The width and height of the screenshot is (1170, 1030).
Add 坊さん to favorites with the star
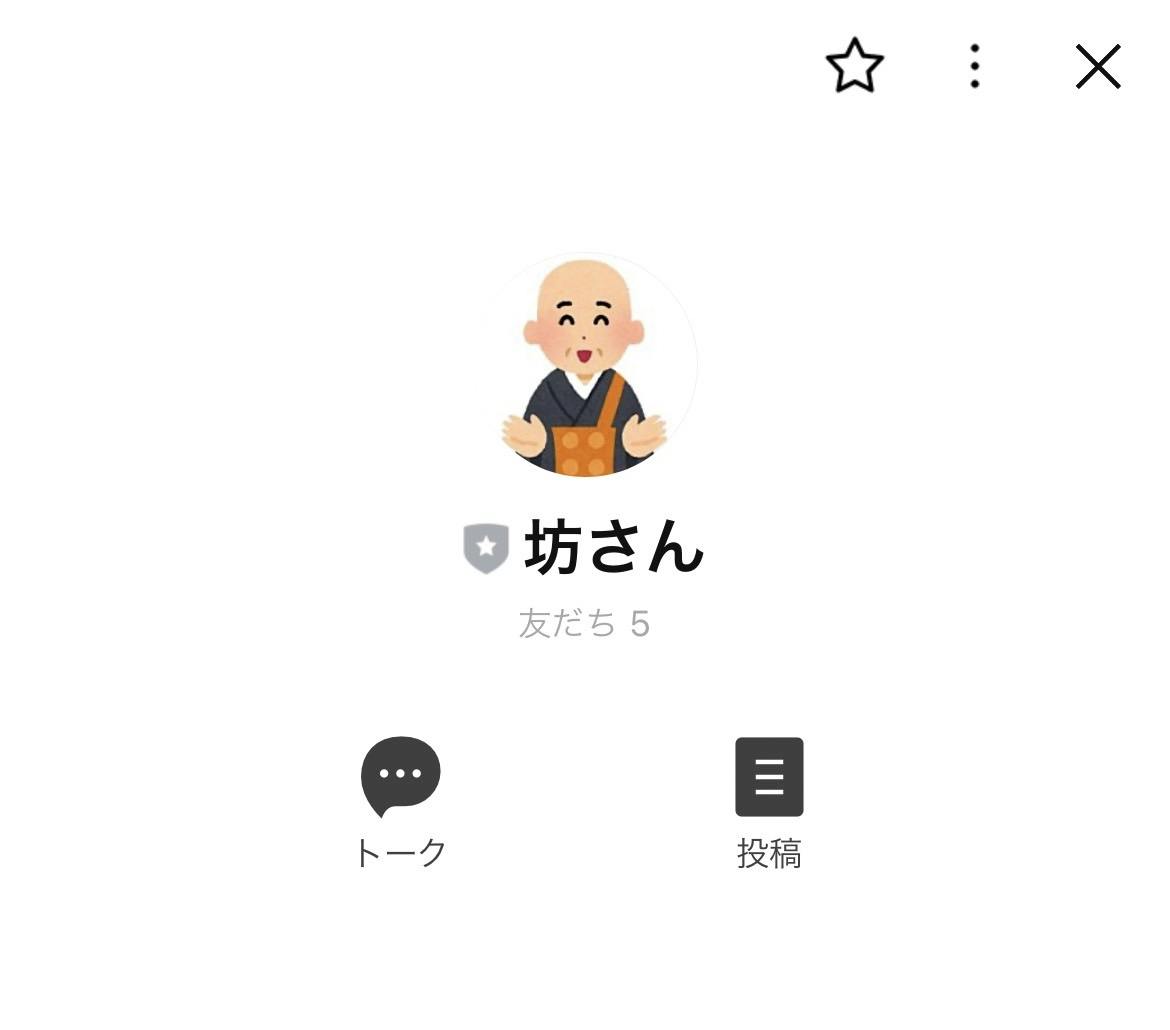click(855, 67)
